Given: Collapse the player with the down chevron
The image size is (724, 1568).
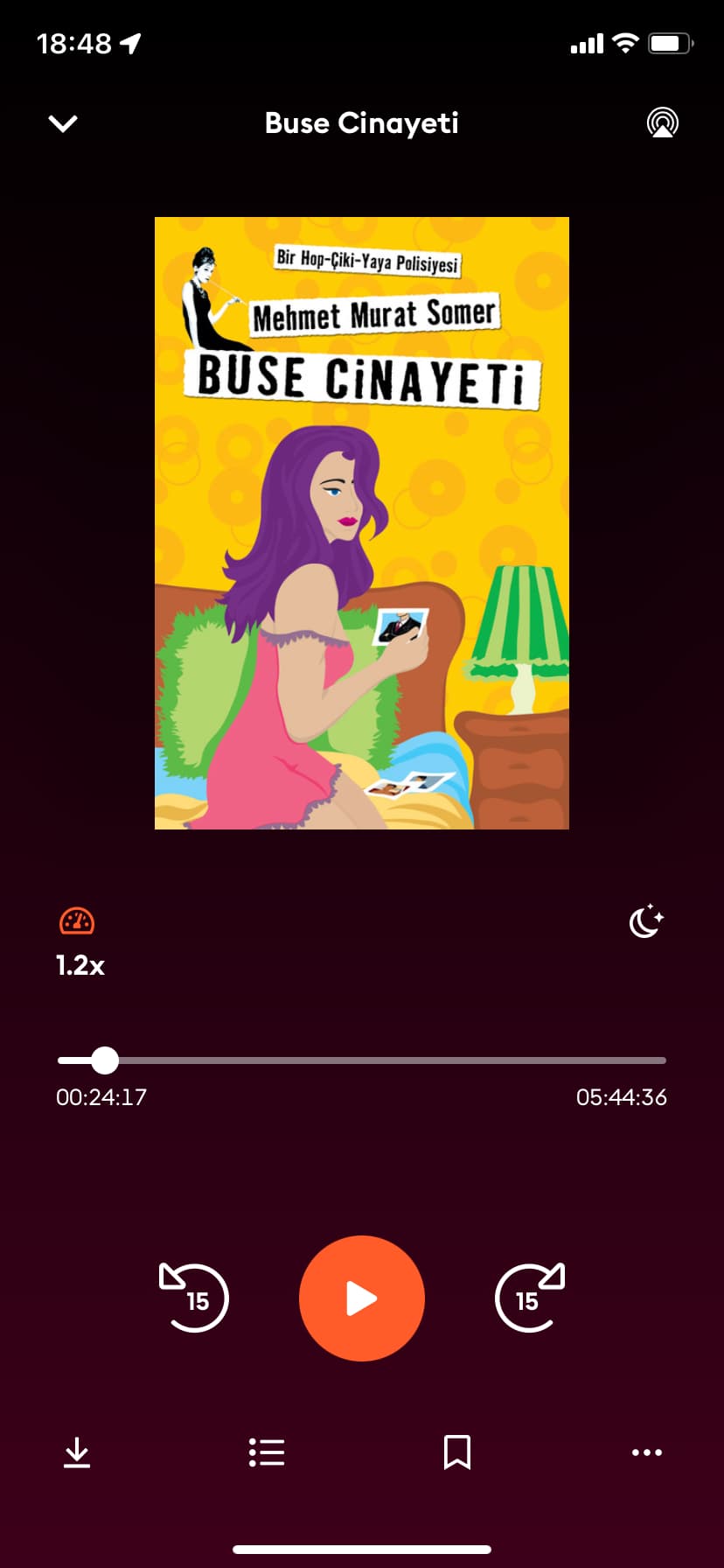Looking at the screenshot, I should tap(63, 123).
